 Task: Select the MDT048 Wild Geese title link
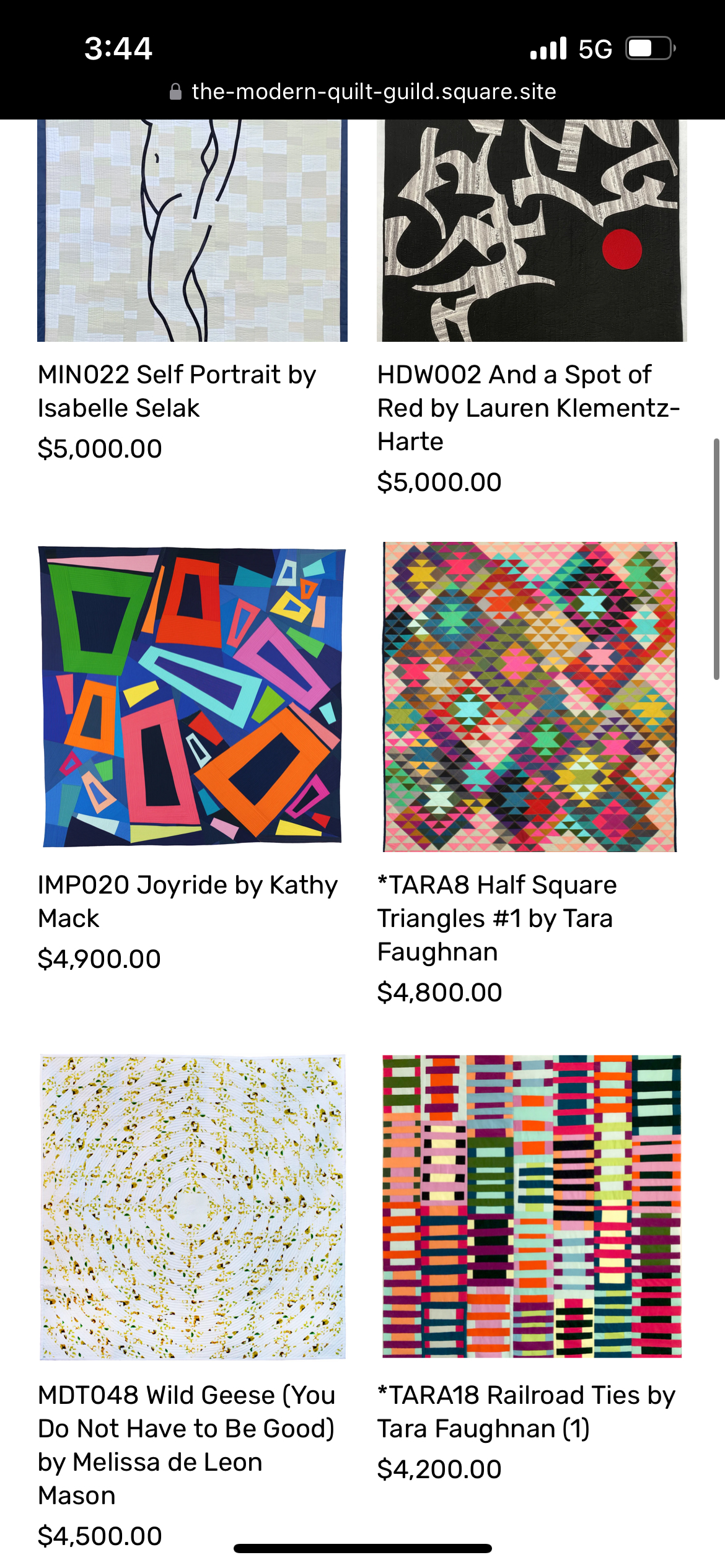tap(186, 1445)
